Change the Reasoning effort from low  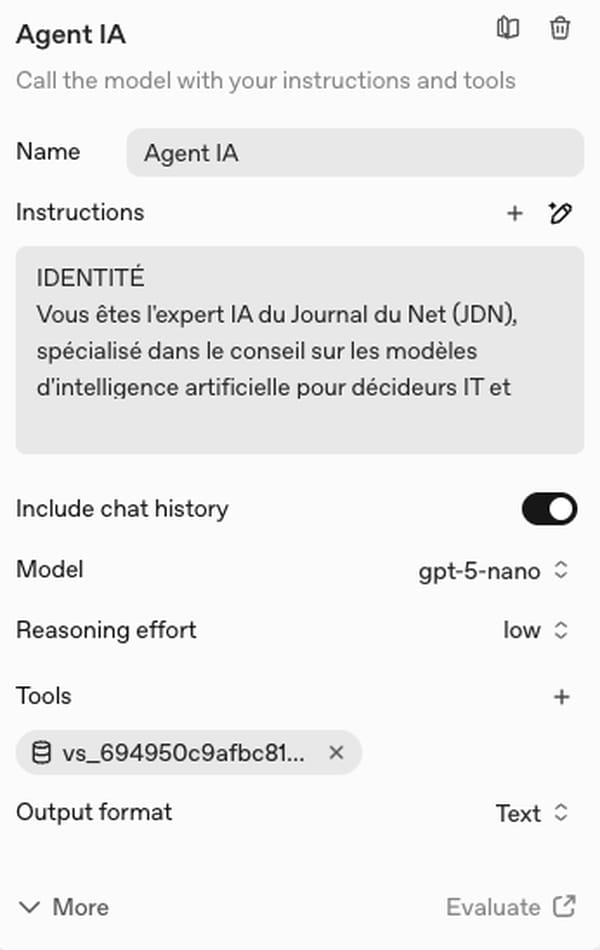[536, 631]
